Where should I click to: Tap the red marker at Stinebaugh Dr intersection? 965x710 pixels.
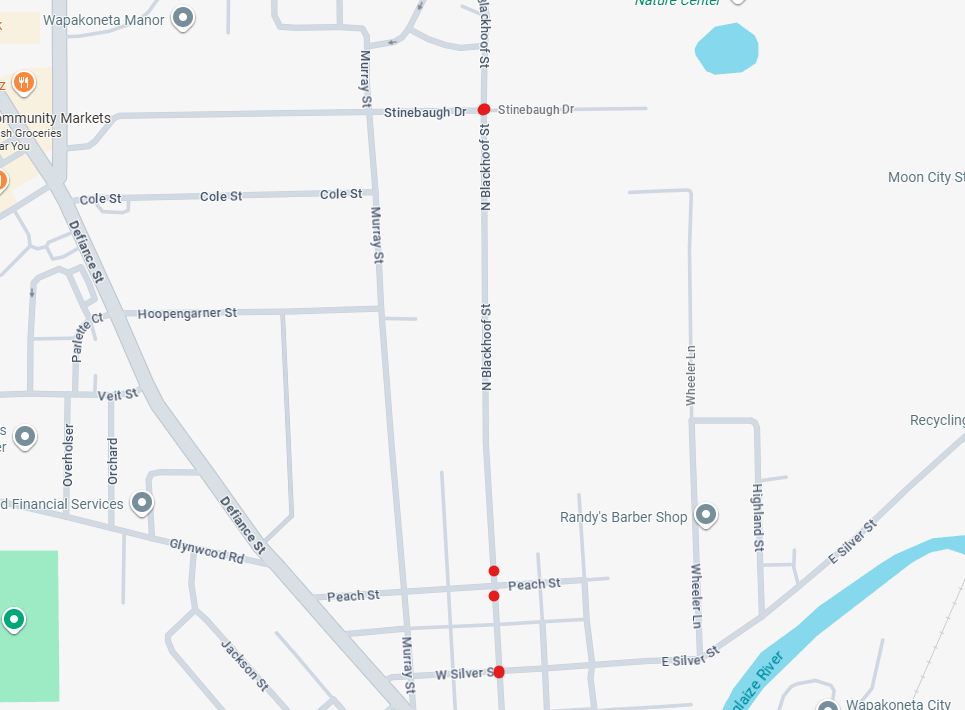(x=484, y=110)
